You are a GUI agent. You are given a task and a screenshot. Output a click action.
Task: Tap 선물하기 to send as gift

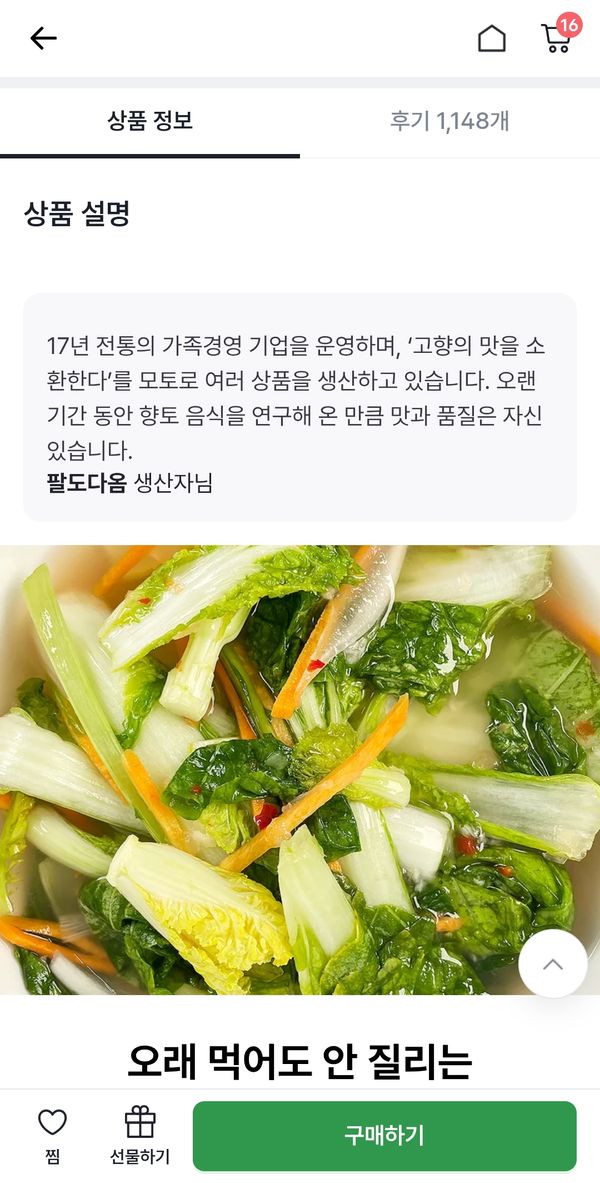point(140,1135)
